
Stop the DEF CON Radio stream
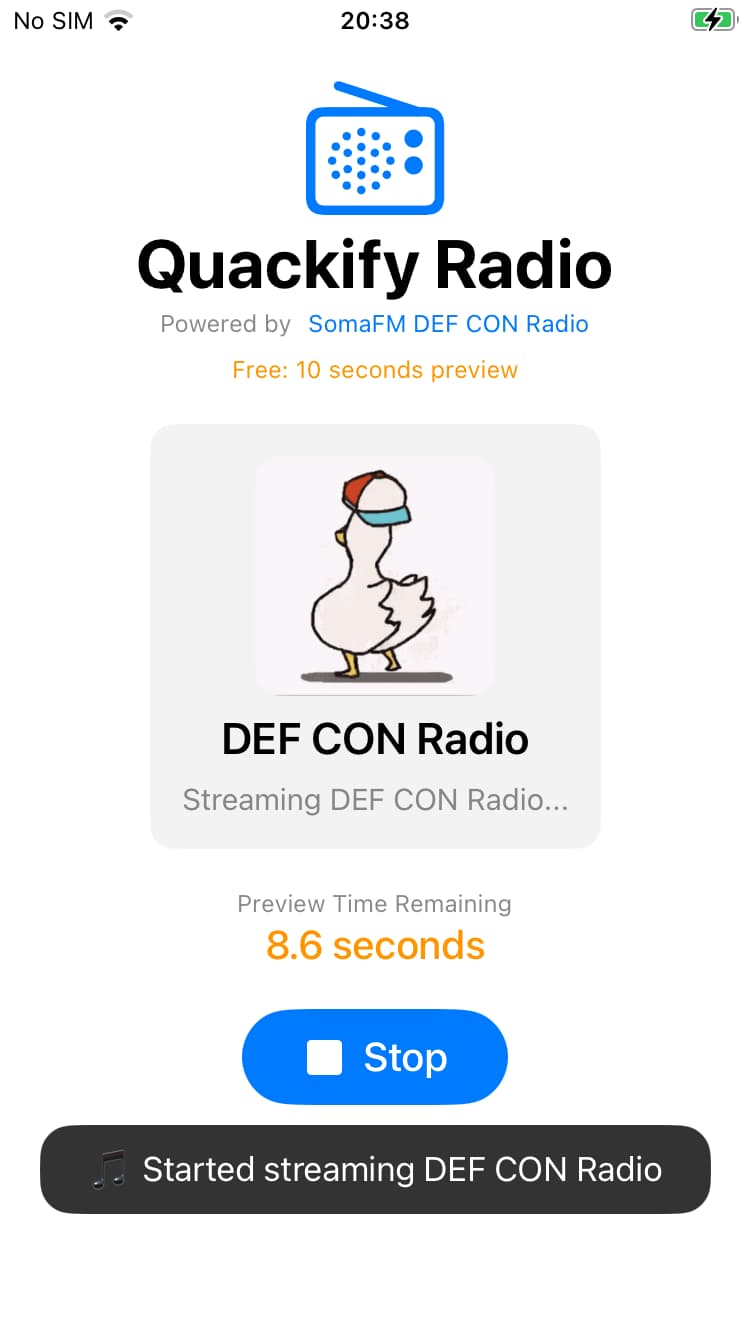click(x=375, y=1057)
